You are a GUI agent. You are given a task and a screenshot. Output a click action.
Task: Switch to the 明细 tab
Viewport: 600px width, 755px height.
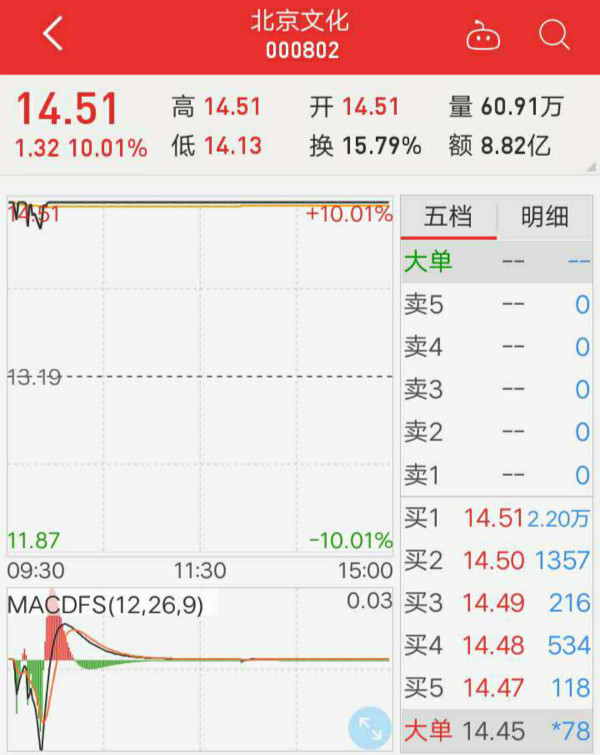point(545,216)
